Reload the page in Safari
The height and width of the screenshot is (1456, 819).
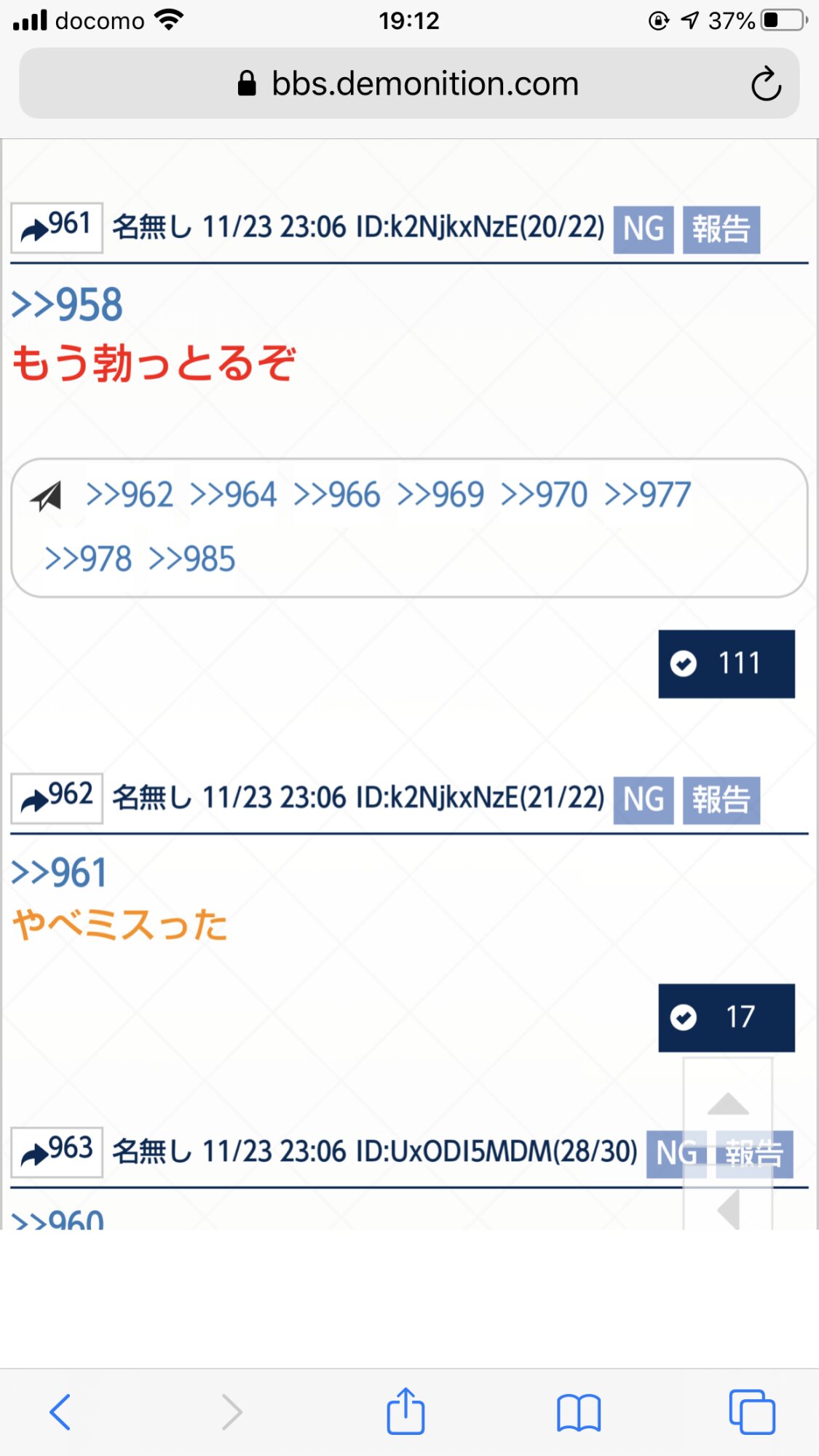765,84
